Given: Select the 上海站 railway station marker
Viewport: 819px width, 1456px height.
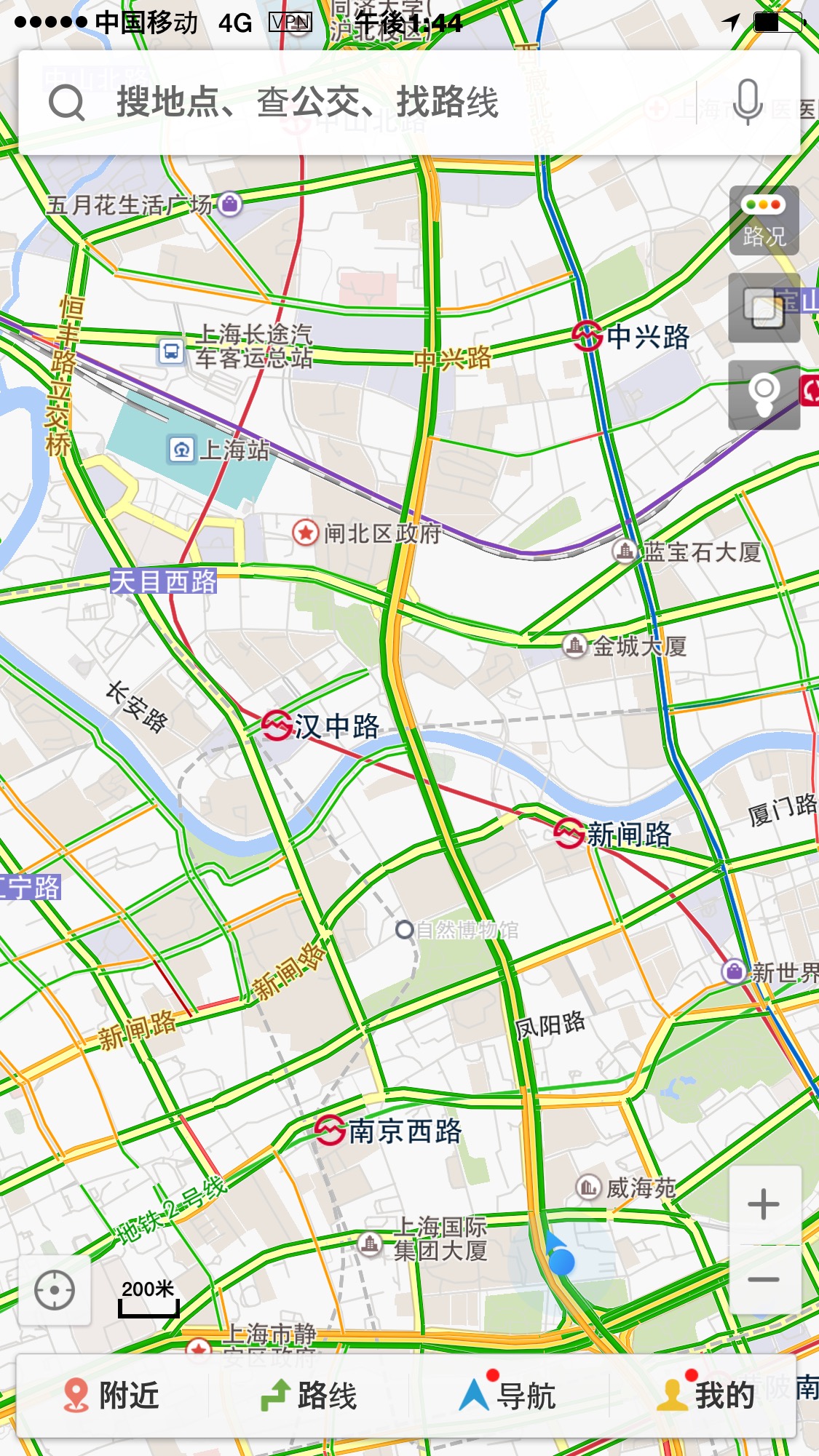Looking at the screenshot, I should 181,450.
